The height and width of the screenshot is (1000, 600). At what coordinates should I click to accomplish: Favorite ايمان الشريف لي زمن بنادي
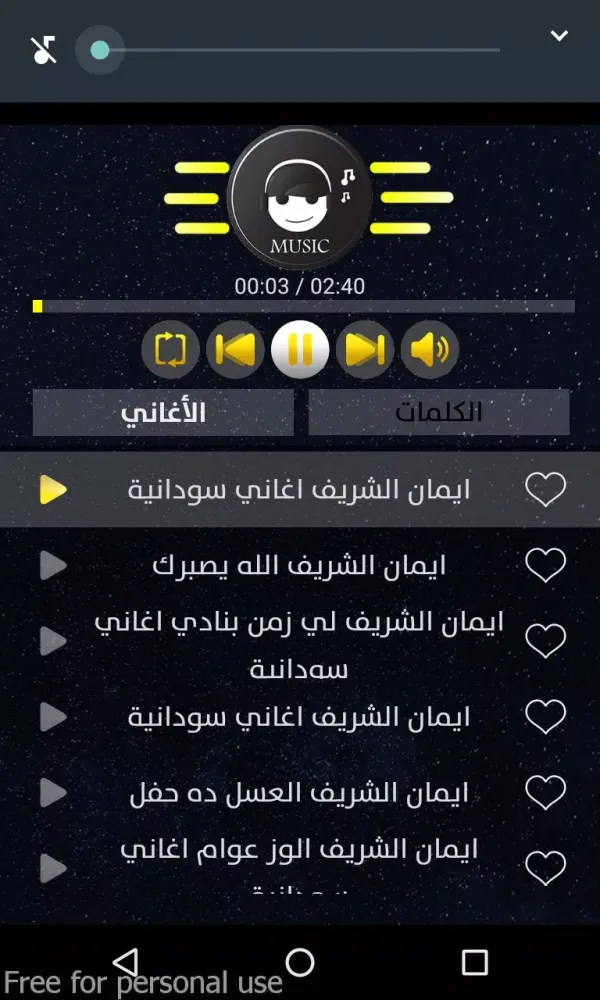tap(545, 641)
